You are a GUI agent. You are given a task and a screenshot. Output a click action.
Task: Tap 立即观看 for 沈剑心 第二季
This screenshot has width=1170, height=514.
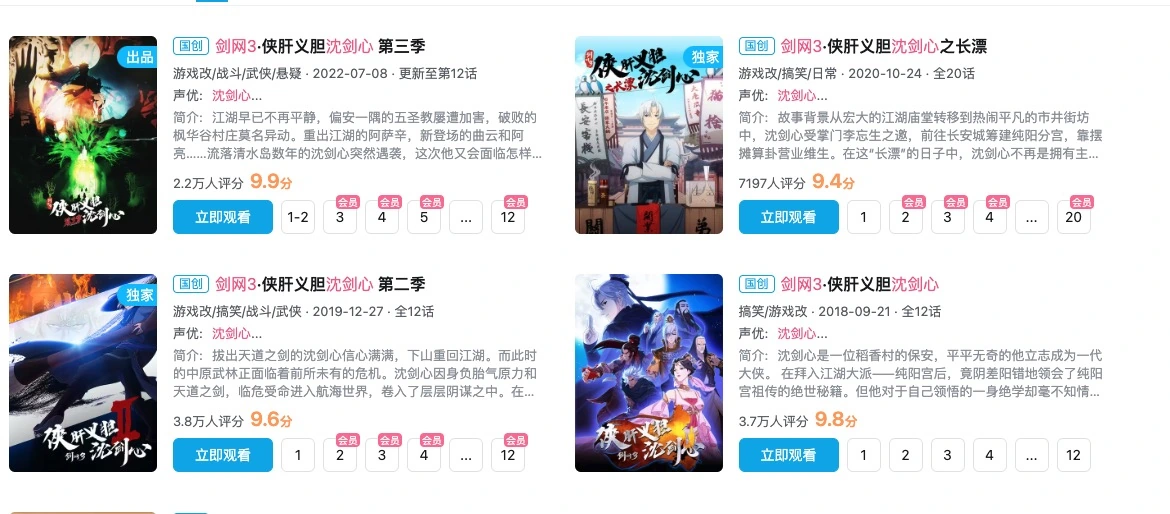click(x=223, y=455)
